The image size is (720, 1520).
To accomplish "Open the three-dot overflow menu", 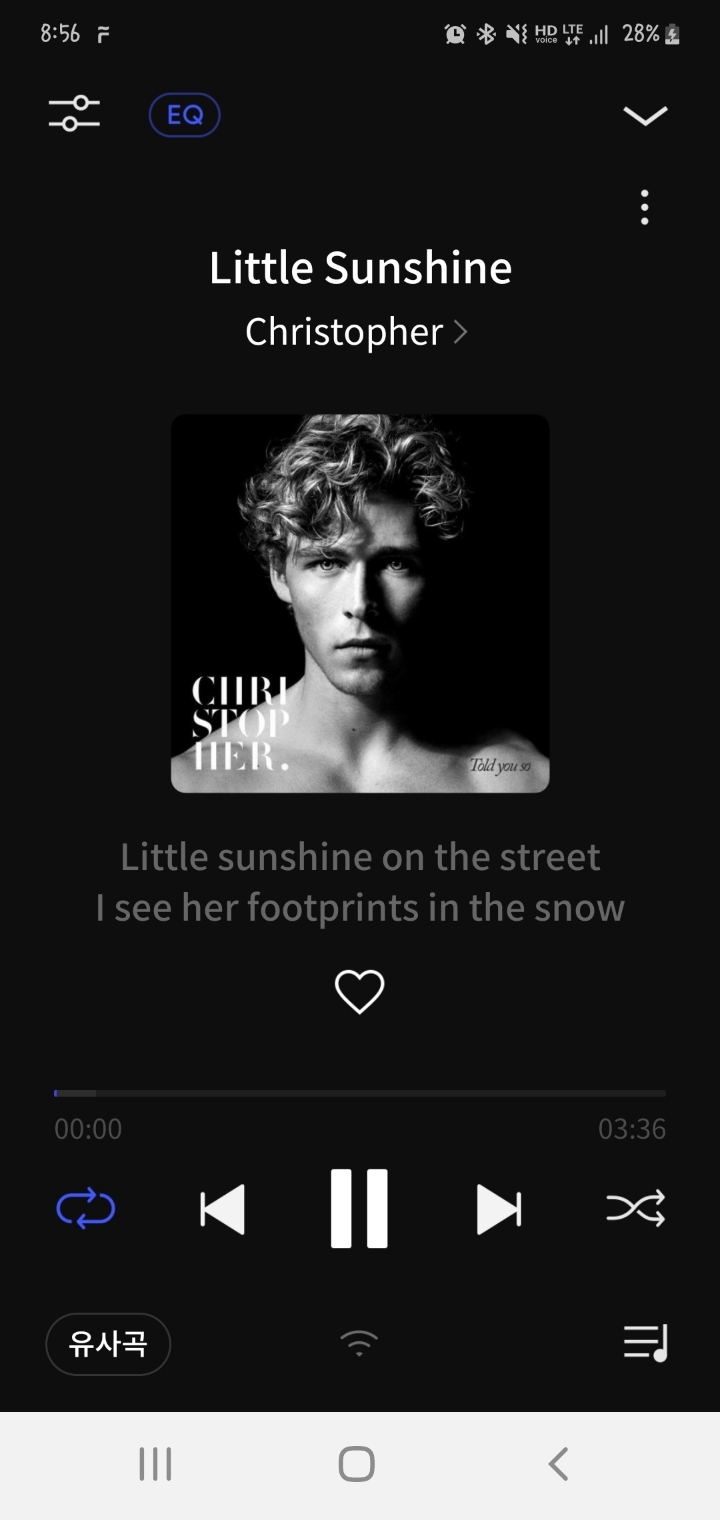I will 645,207.
